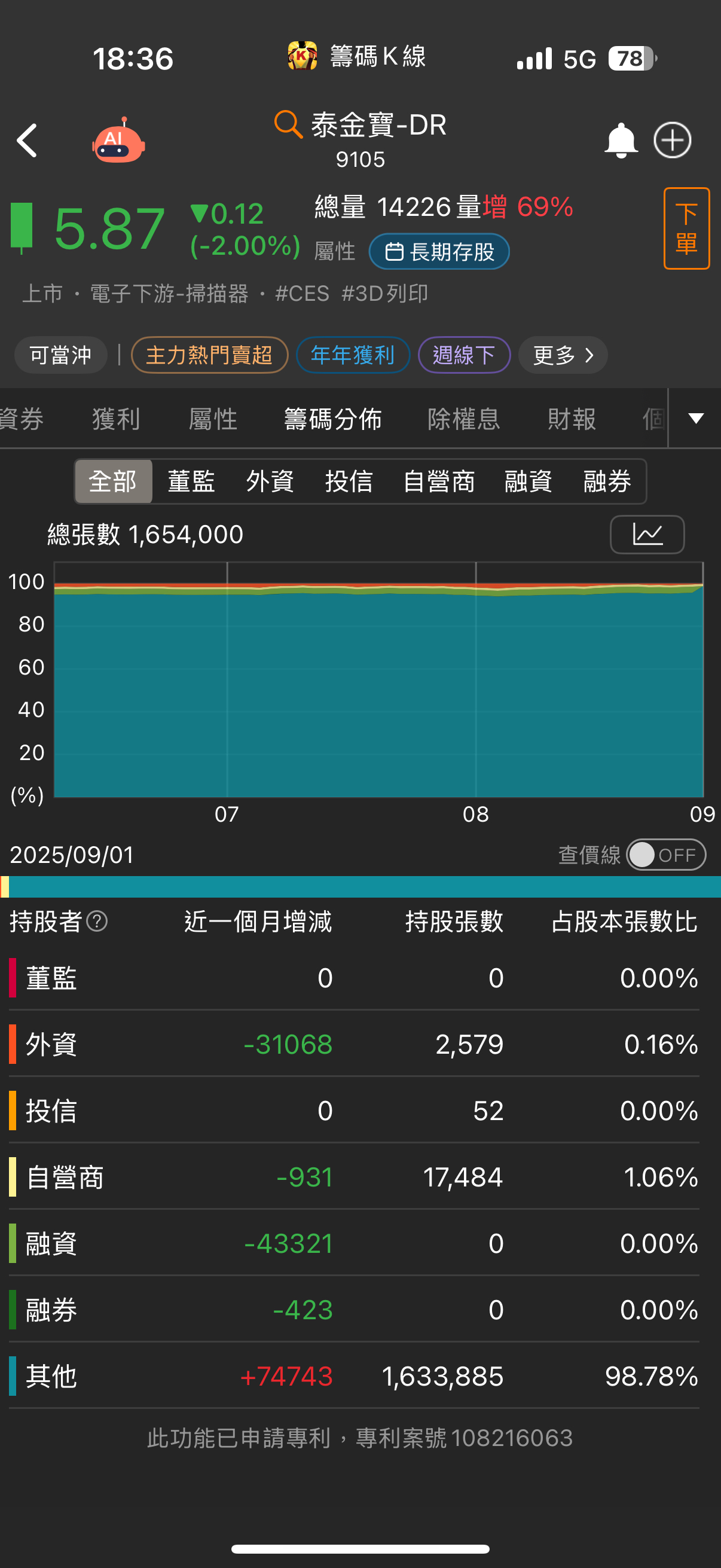
Task: Open the 持股者 help question mark
Action: click(x=97, y=921)
